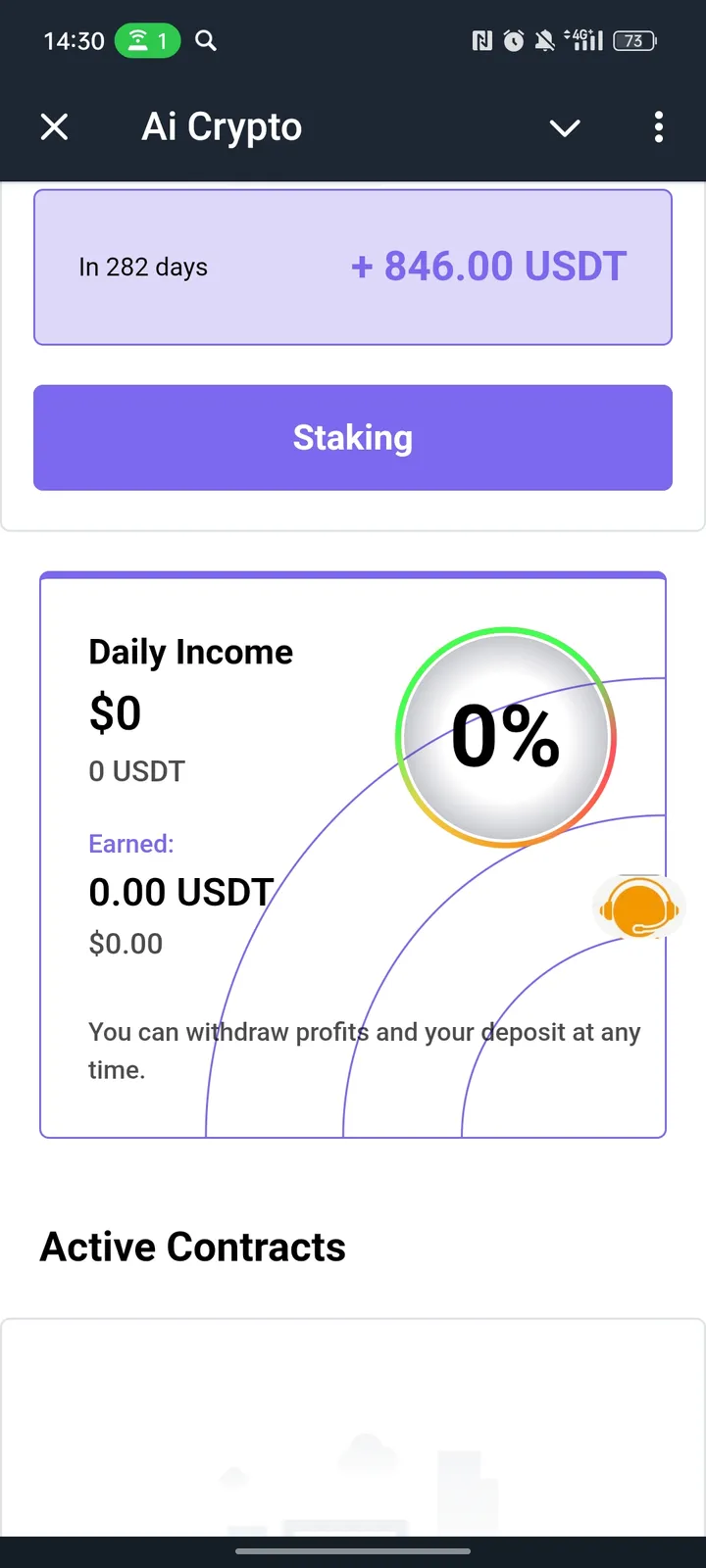Select the Ai Crypto title
This screenshot has height=1568, width=706.
pos(221,126)
